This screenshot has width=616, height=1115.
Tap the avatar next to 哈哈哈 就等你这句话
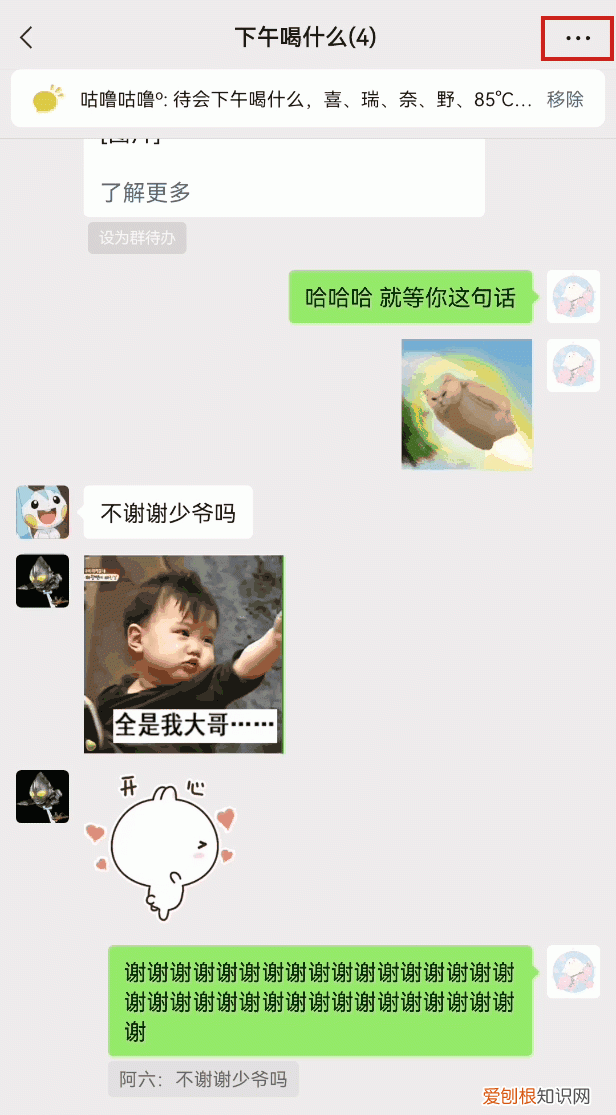573,296
